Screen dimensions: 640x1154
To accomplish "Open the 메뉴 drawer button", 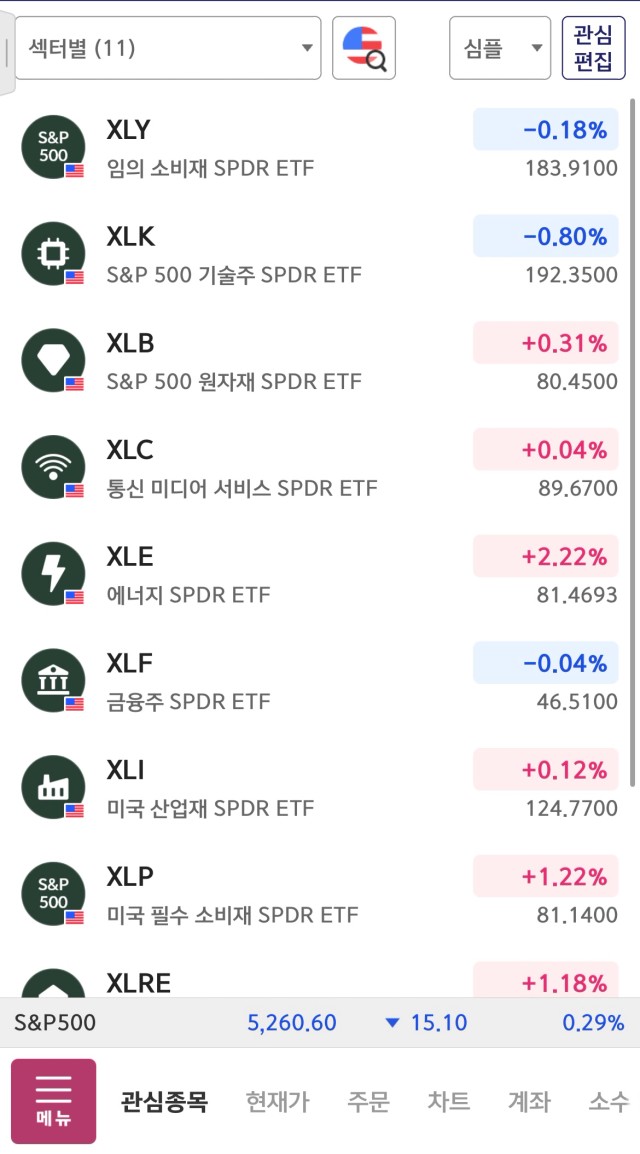I will click(54, 1101).
